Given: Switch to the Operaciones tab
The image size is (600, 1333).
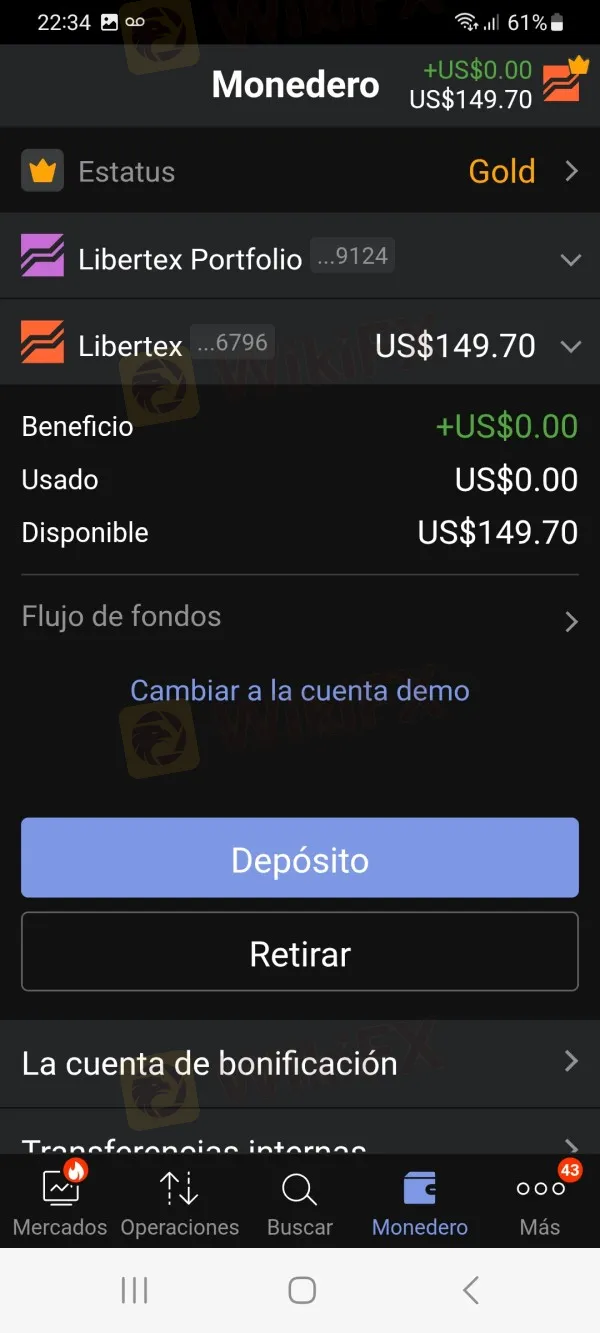Looking at the screenshot, I should [x=180, y=1201].
